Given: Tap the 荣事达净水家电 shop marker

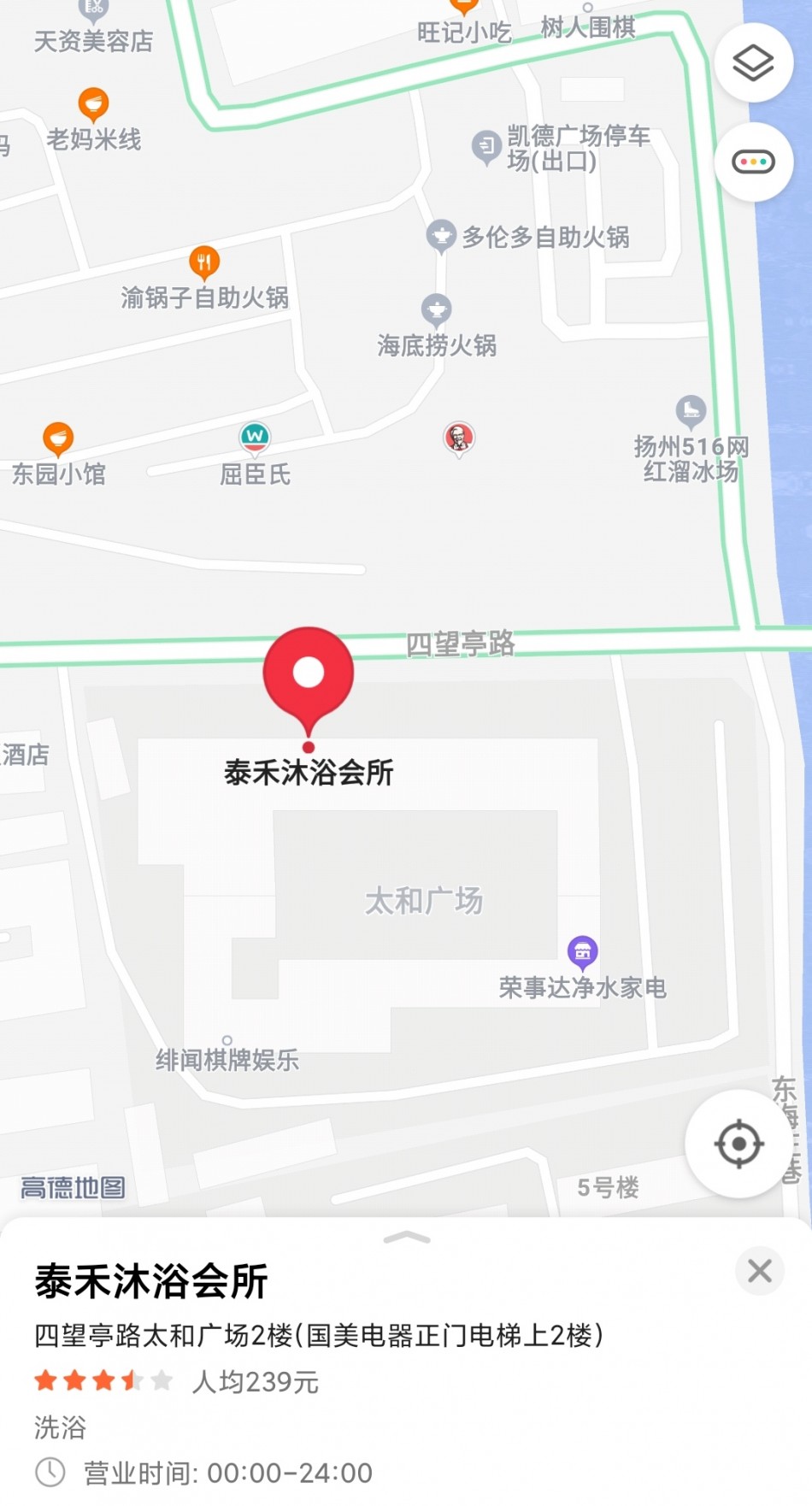Looking at the screenshot, I should coord(583,952).
